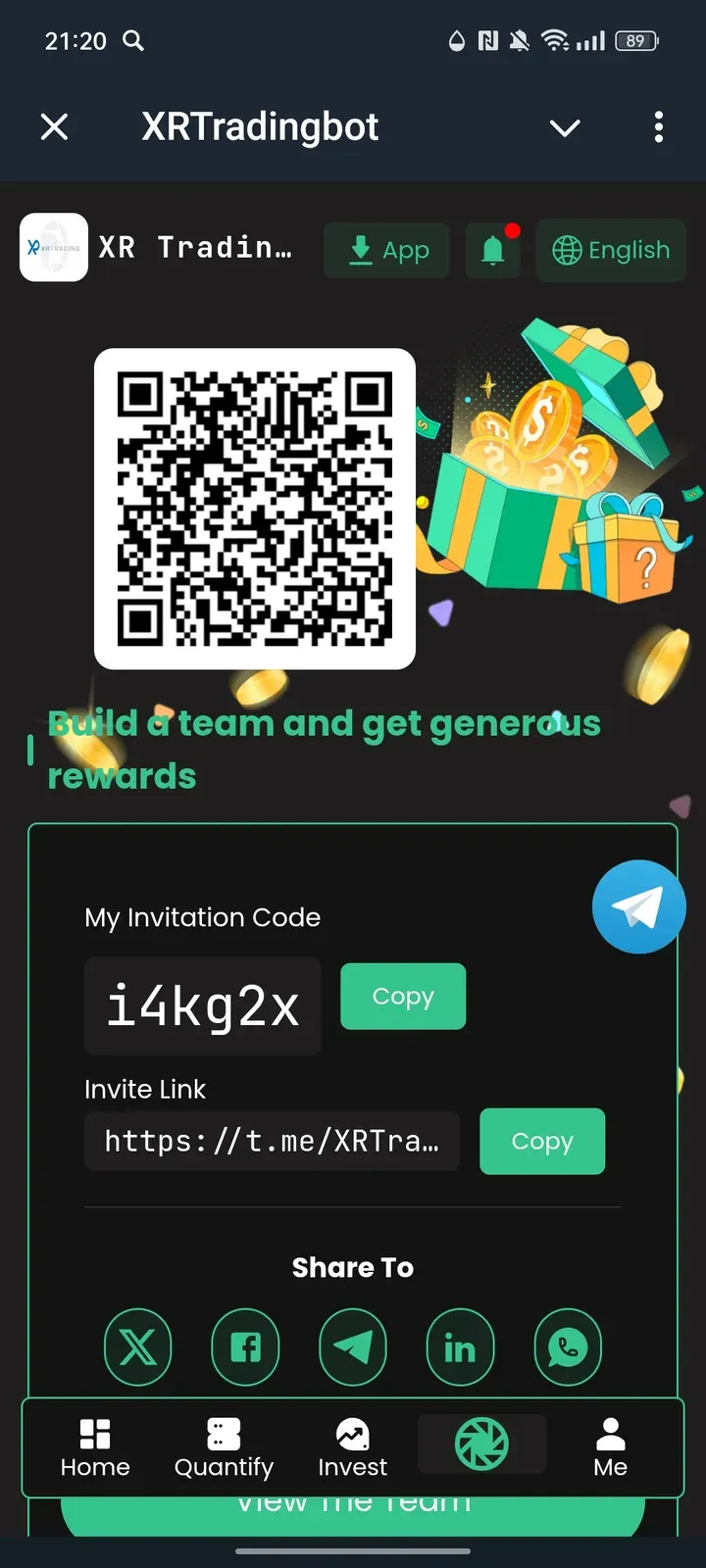Share invitation via Telegram icon

(353, 1347)
